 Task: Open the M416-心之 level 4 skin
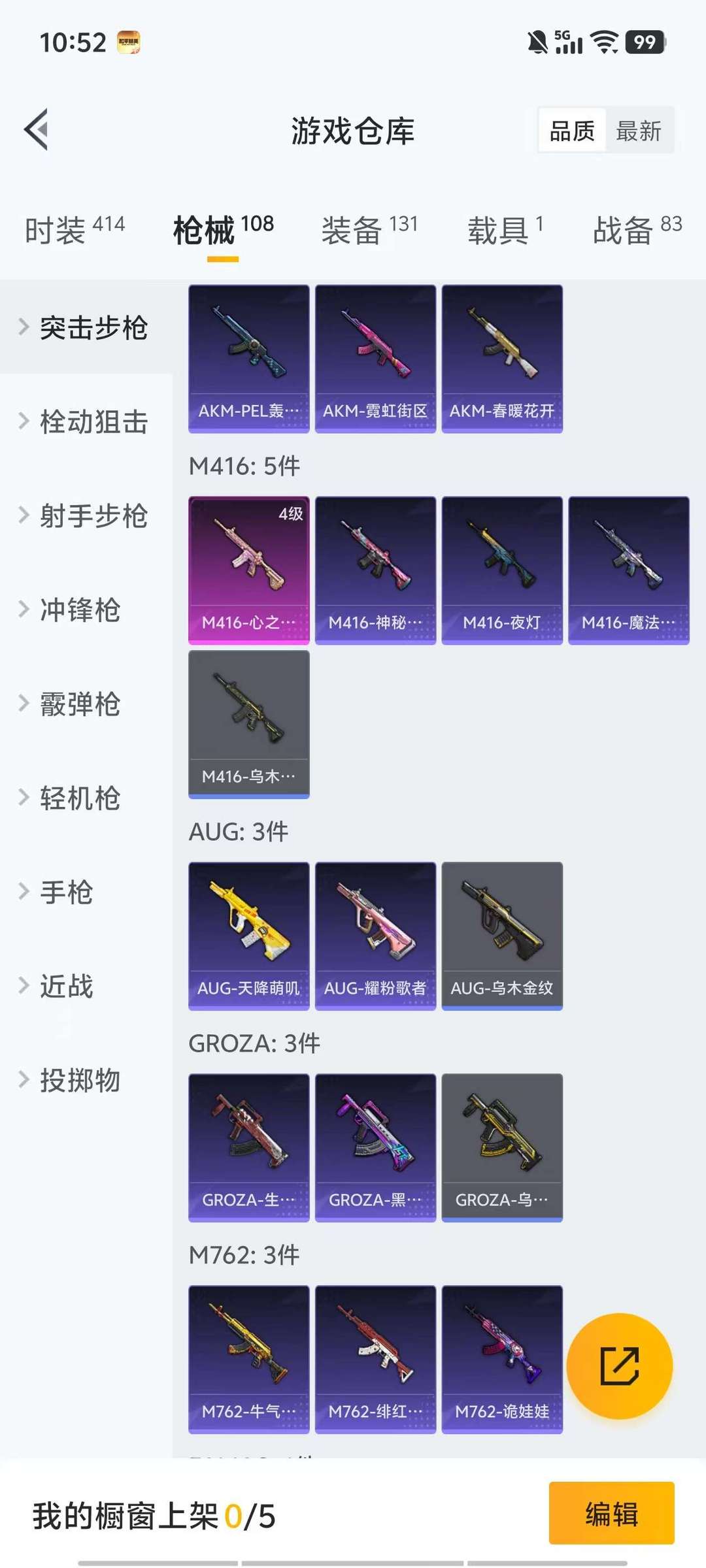(x=248, y=568)
